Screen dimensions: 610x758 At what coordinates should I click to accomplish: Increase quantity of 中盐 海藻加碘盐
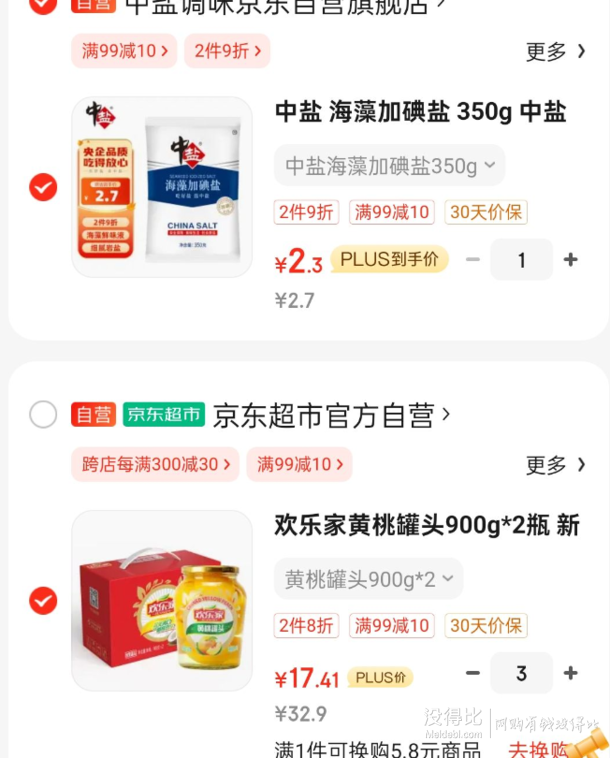click(571, 260)
